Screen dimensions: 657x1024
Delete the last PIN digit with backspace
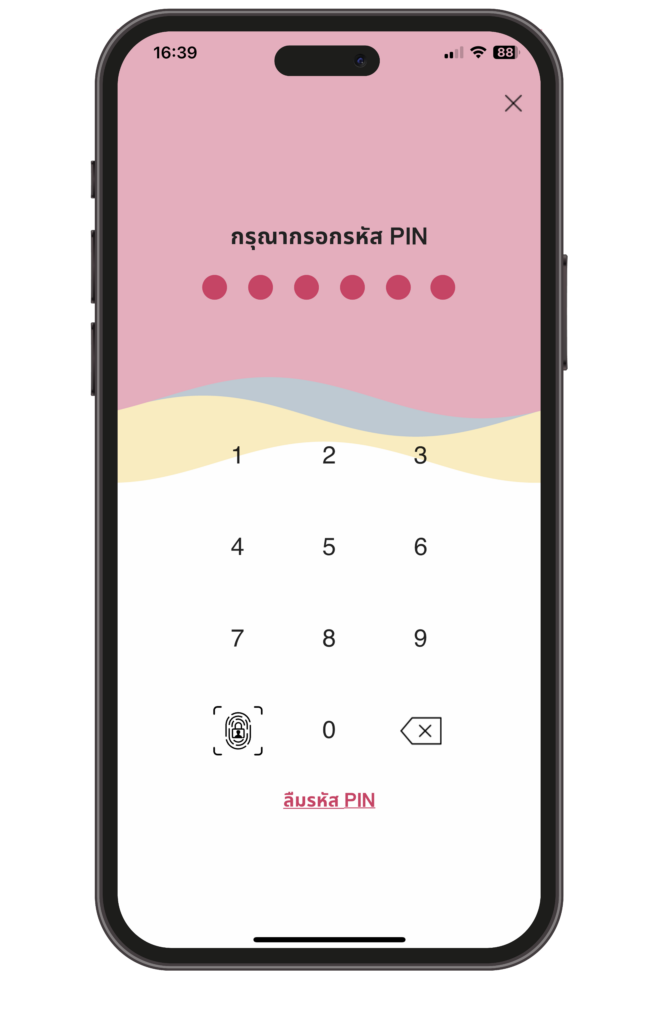[421, 731]
